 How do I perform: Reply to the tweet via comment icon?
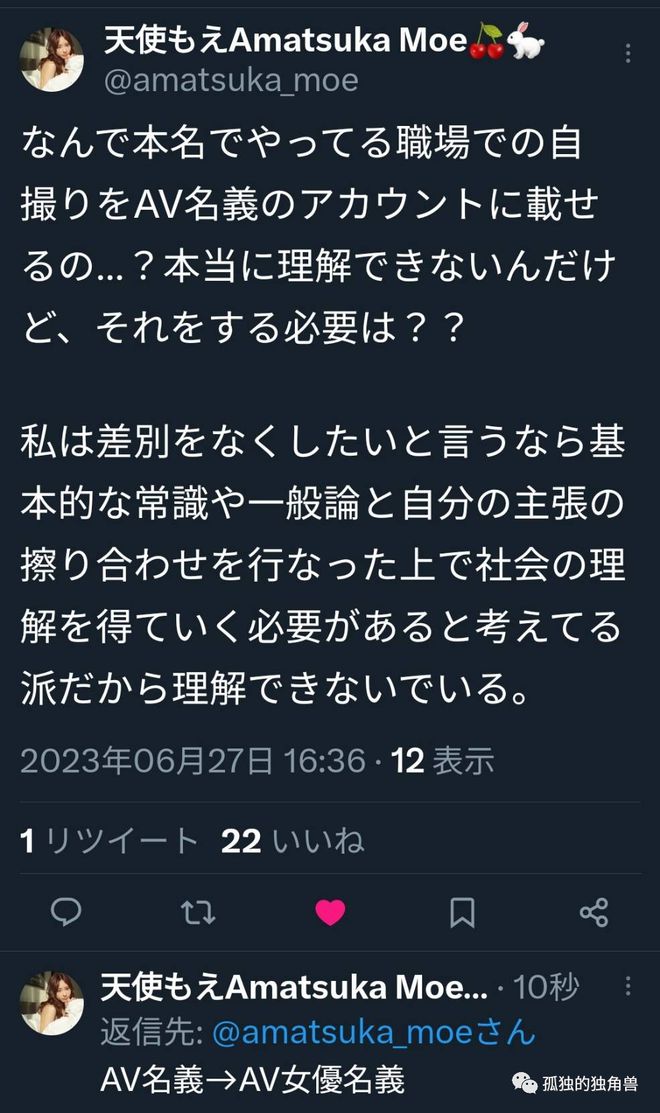pos(66,911)
